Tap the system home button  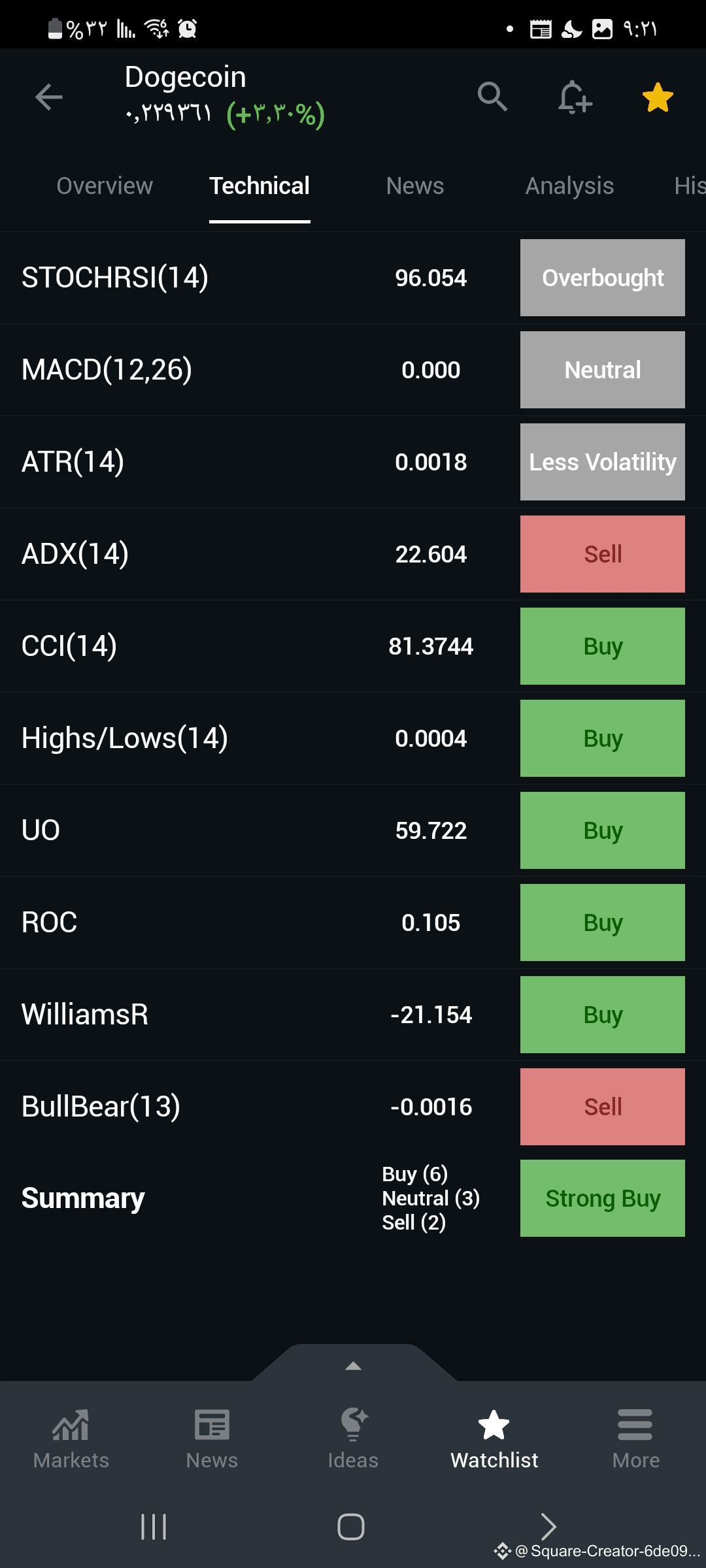(x=351, y=1527)
